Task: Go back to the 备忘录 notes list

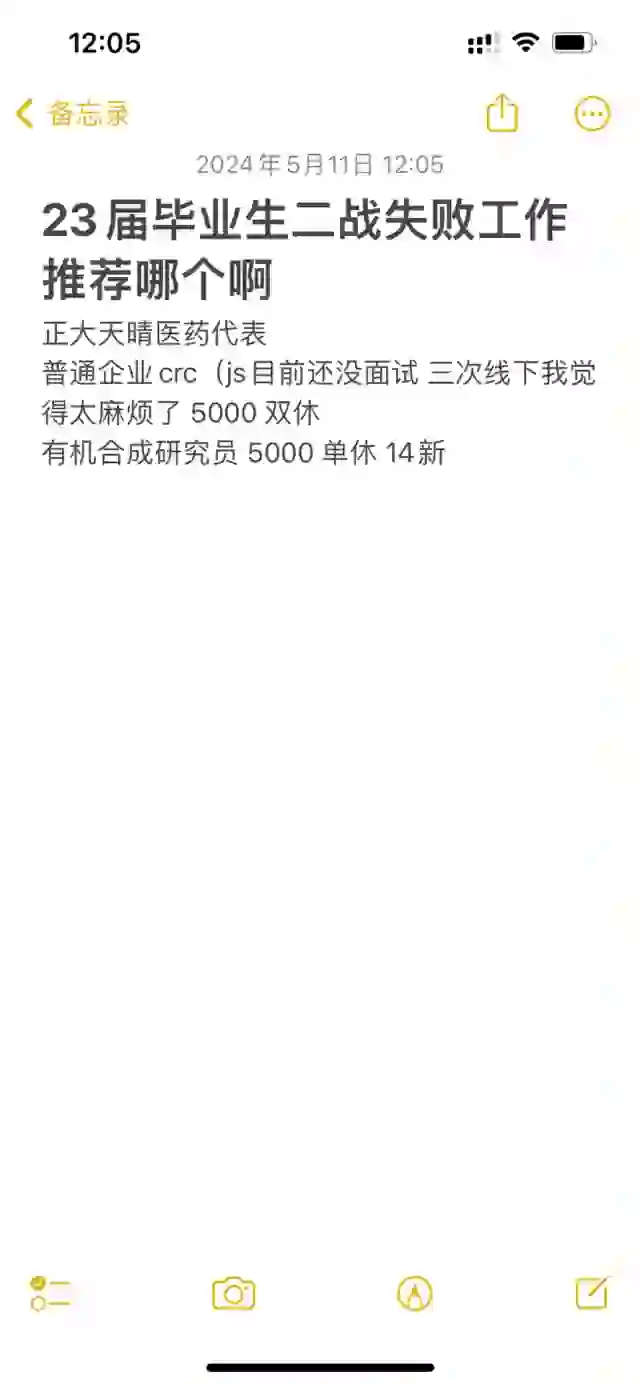Action: point(73,114)
